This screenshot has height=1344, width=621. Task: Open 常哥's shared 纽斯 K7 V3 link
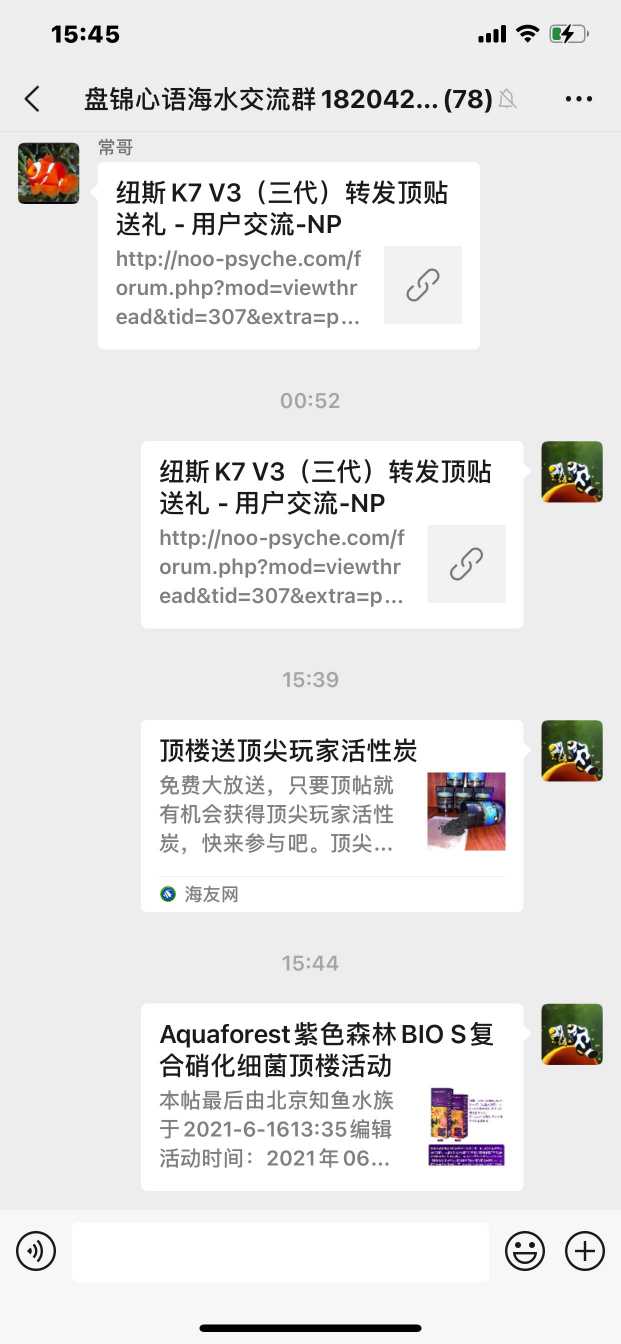pos(288,256)
